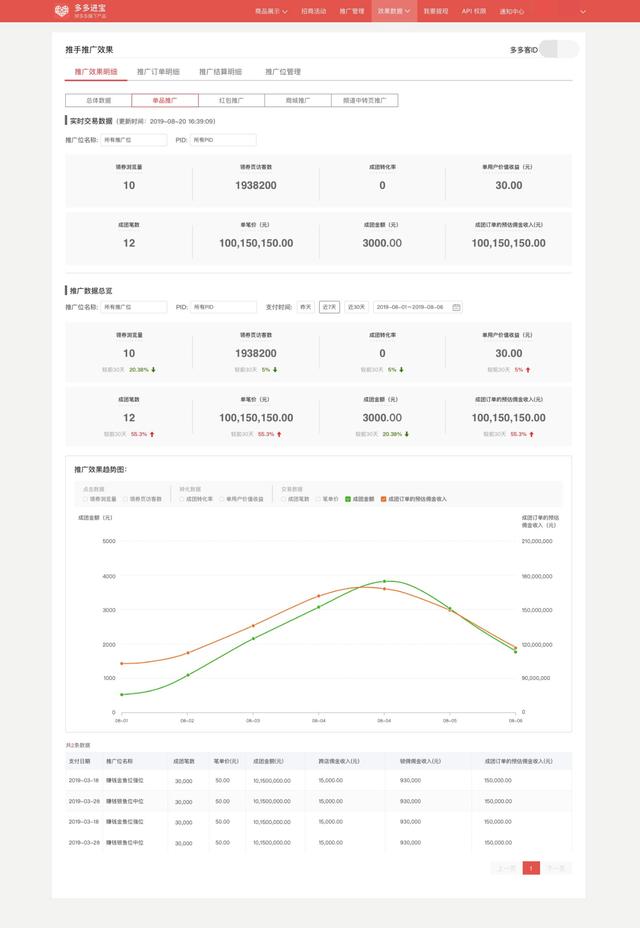
Task: Choose the 近30天 payment time filter
Action: point(357,307)
